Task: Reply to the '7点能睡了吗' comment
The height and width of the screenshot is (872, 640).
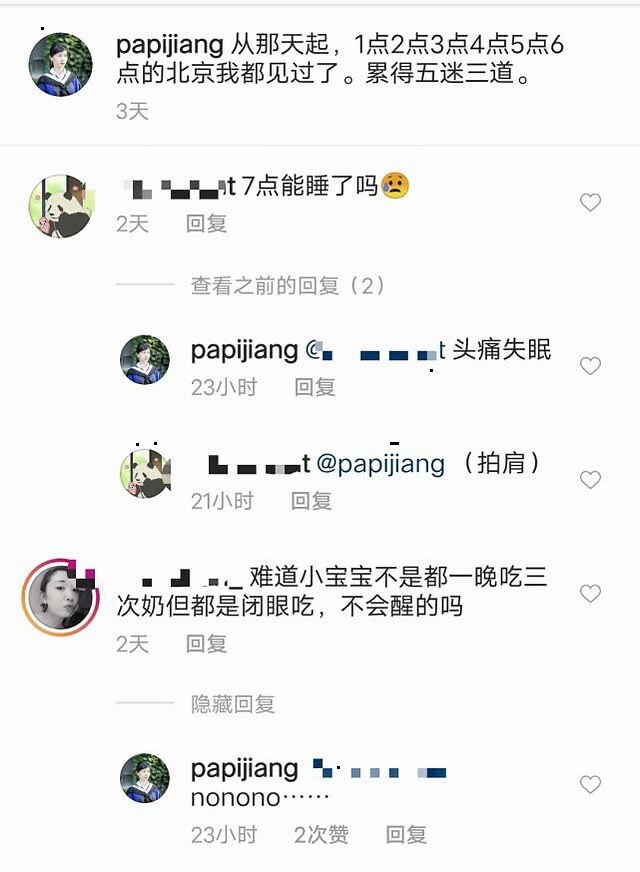Action: pos(206,224)
